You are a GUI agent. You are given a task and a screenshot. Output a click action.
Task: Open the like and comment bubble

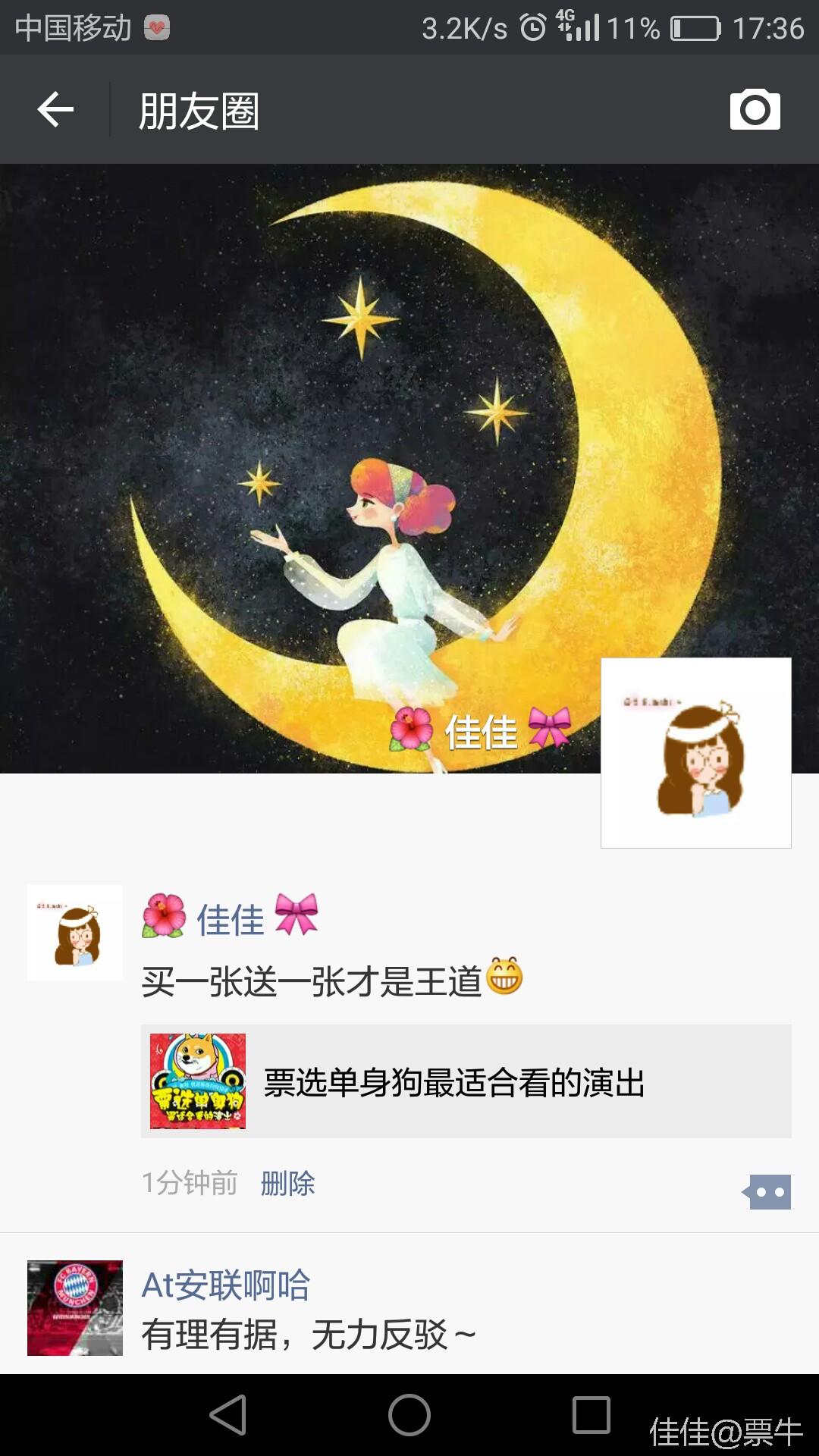point(767,1192)
